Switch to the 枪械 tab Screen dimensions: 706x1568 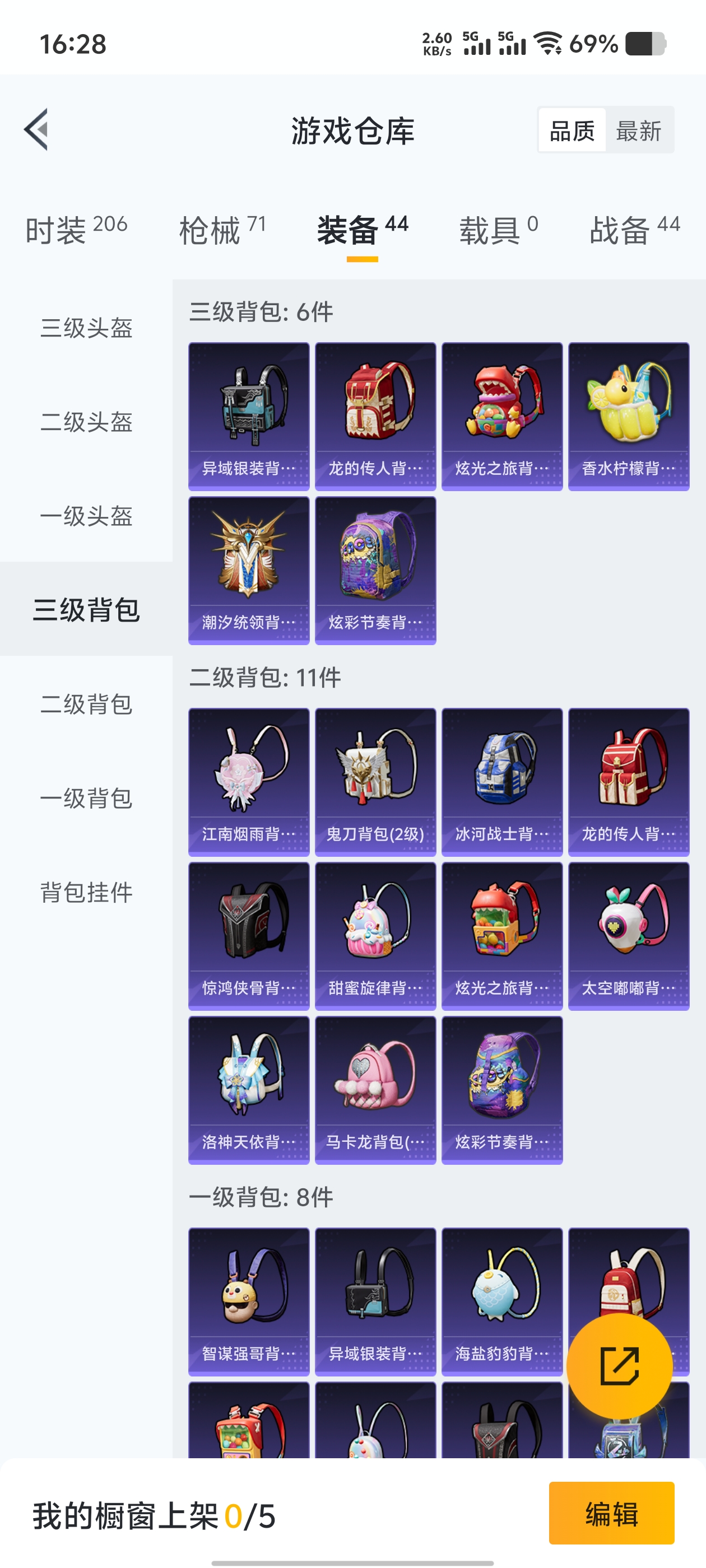tap(222, 230)
